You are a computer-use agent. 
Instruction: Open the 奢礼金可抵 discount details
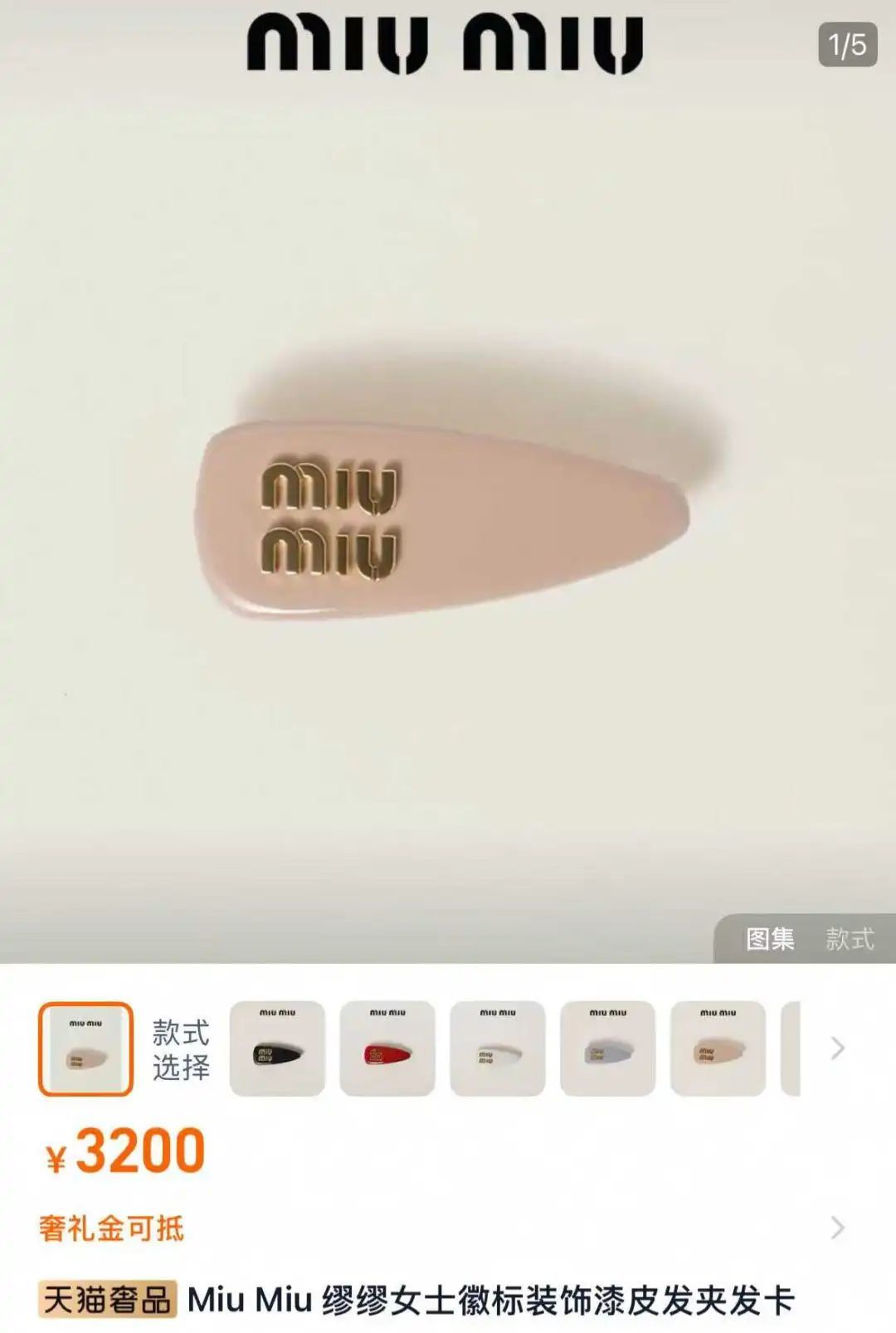837,1228
